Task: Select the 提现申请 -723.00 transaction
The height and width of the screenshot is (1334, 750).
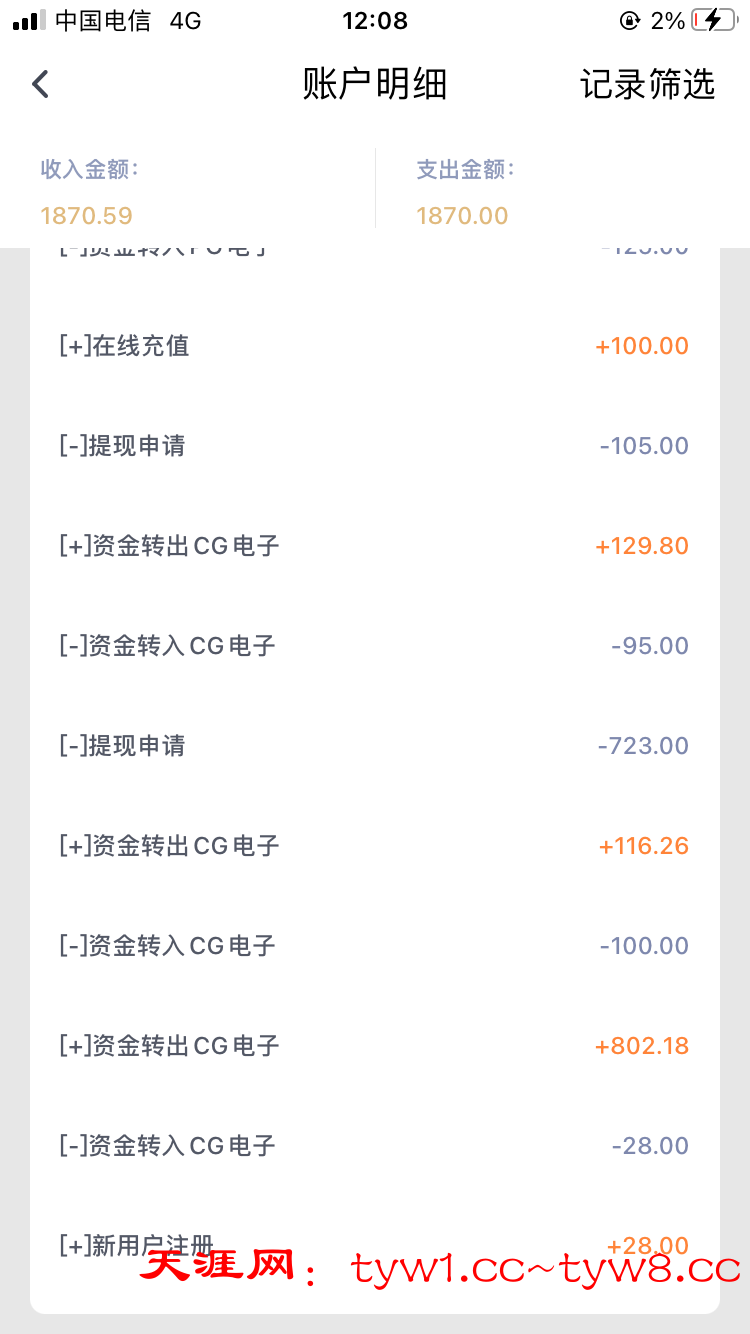Action: 375,745
